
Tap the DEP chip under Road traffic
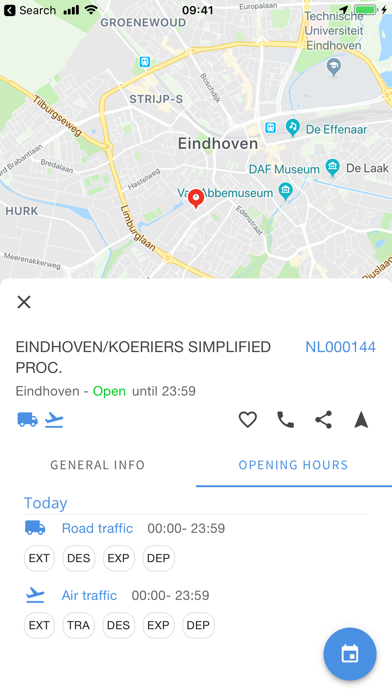[x=158, y=558]
